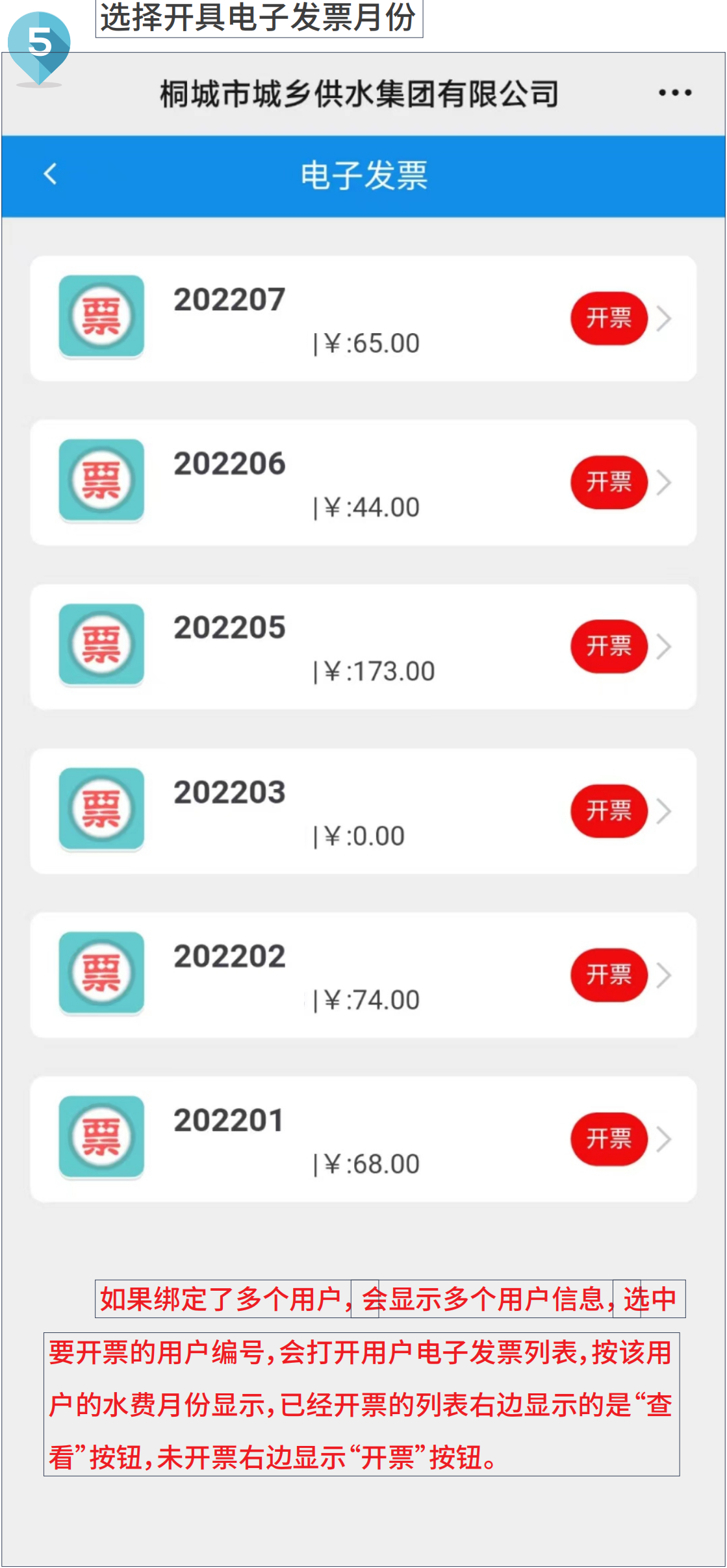
Task: Select the 202201 invoice ticket icon
Action: [x=102, y=1139]
